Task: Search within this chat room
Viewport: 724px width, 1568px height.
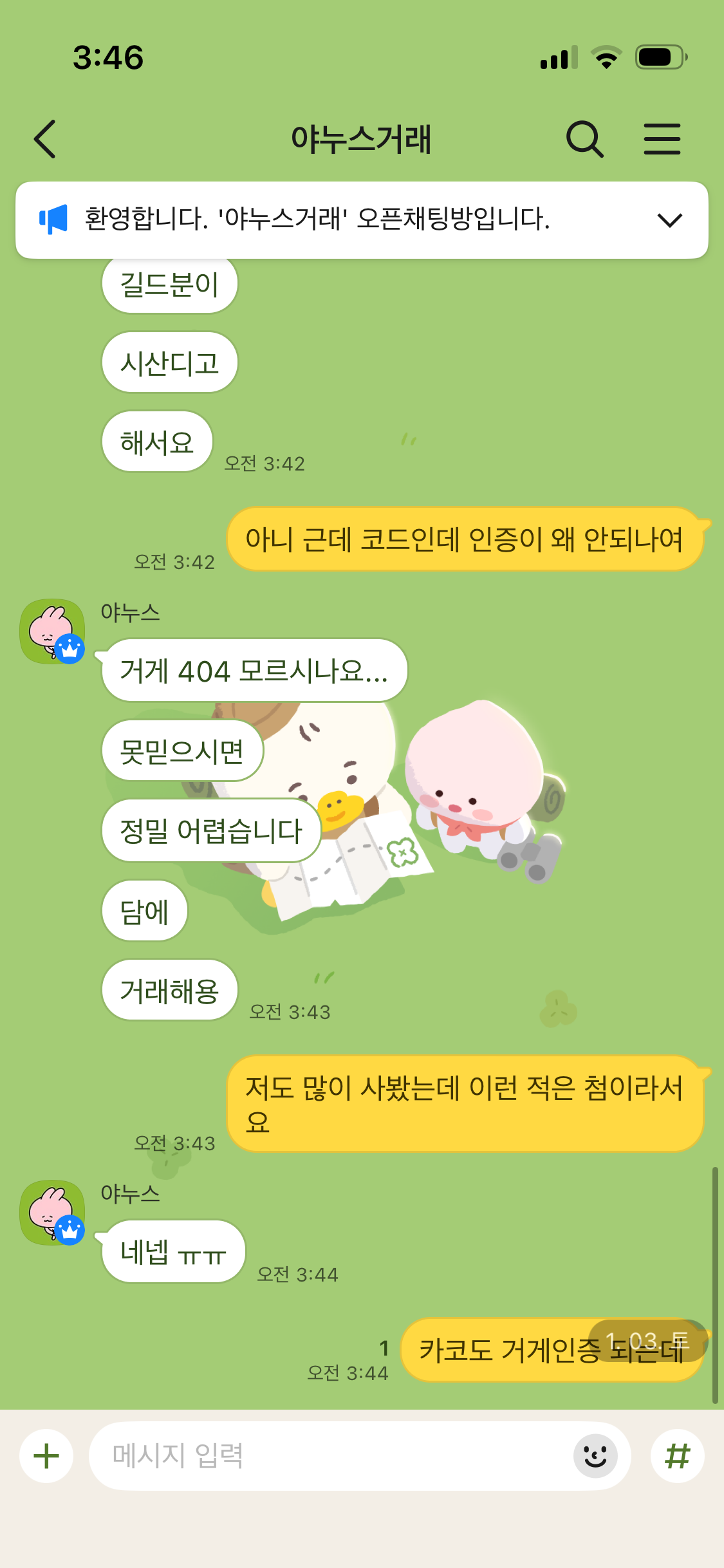Action: [584, 139]
